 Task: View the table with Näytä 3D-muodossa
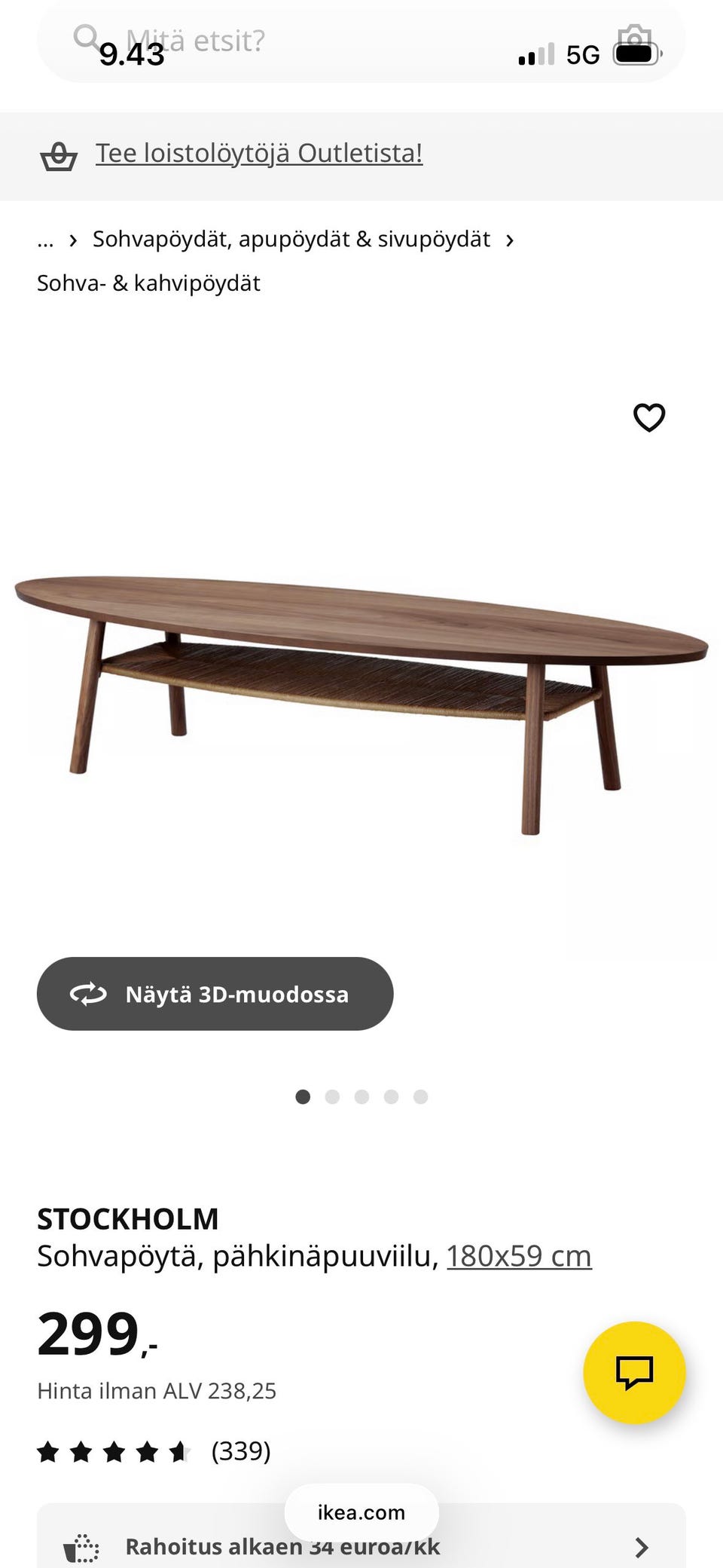click(215, 994)
